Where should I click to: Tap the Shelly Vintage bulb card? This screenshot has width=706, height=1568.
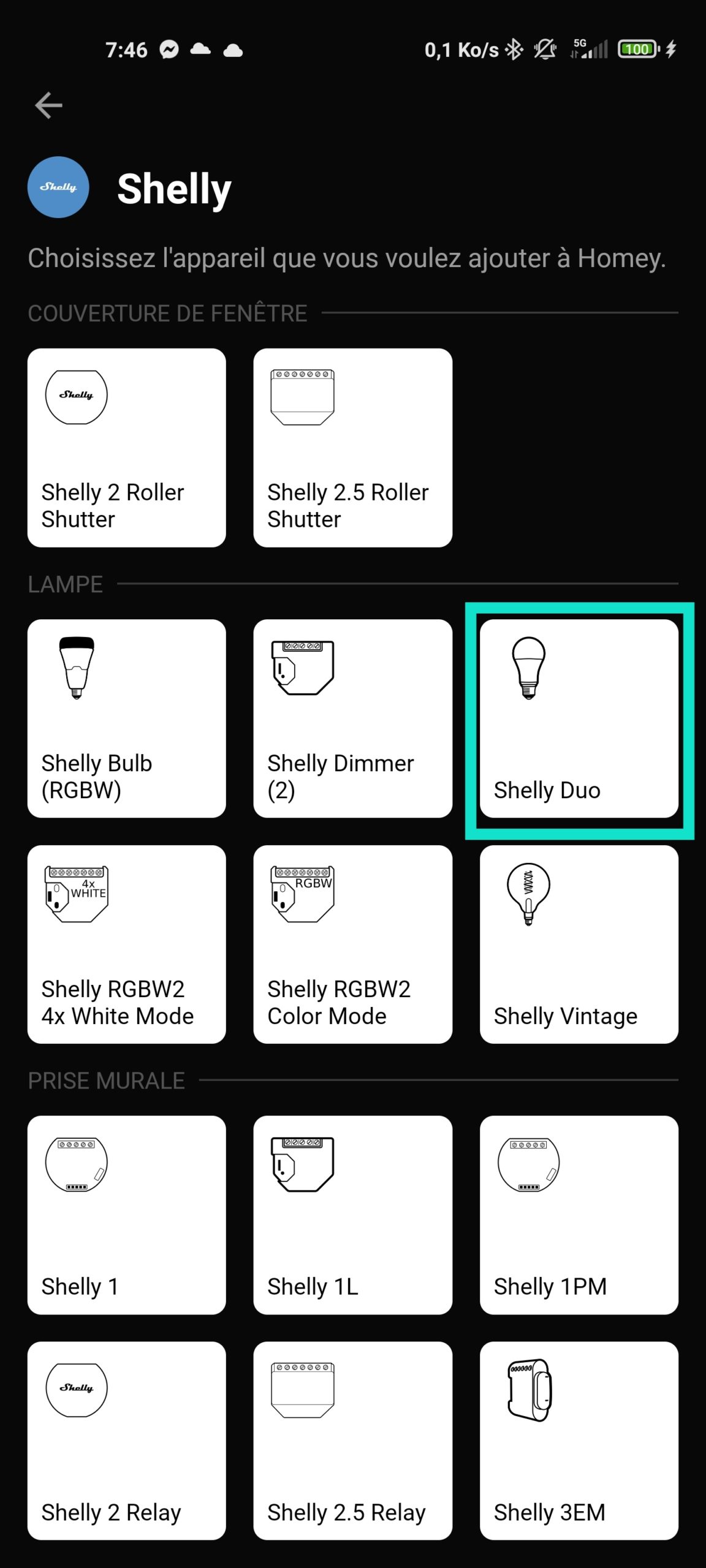pyautogui.click(x=579, y=944)
